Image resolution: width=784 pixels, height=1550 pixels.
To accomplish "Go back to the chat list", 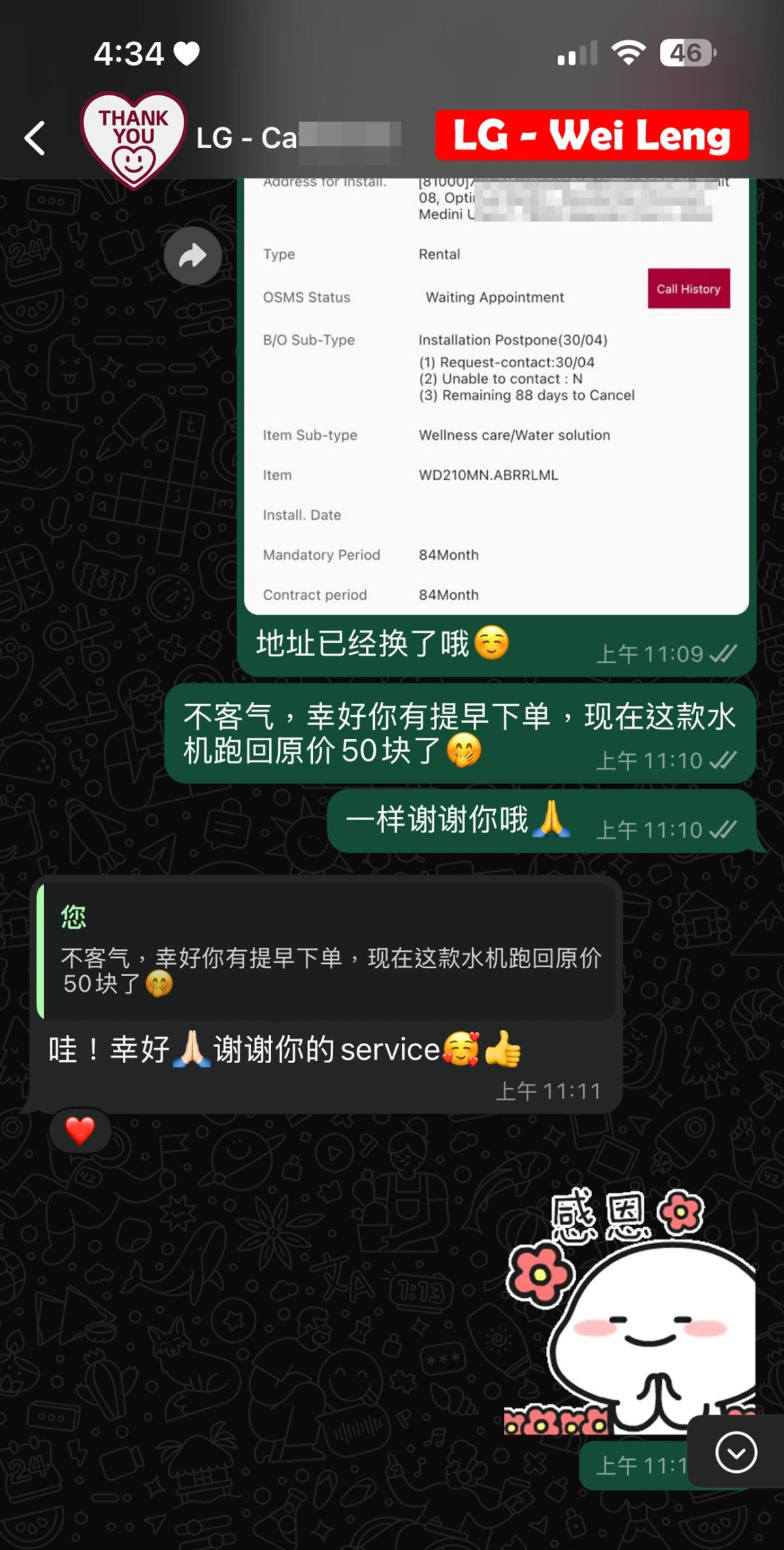I will pos(35,139).
